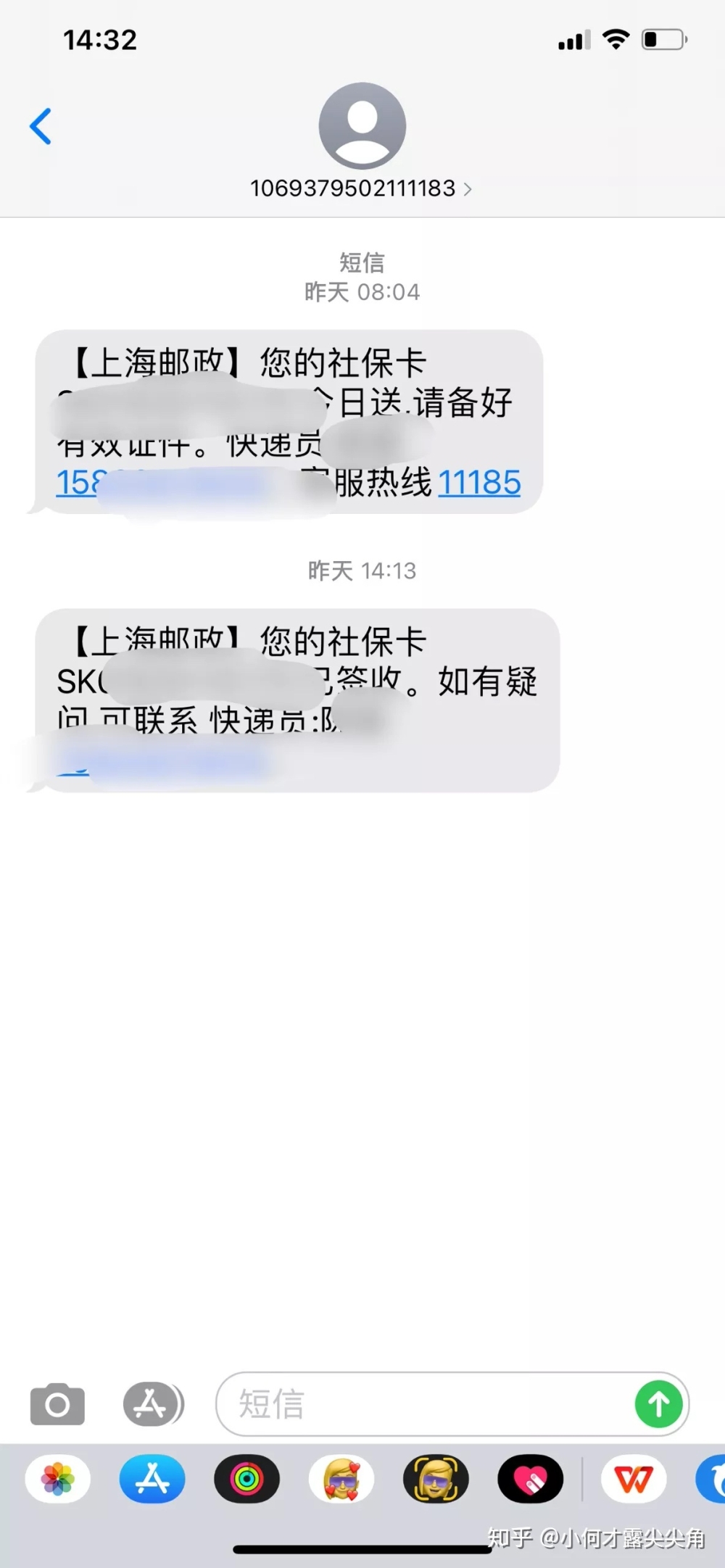Viewport: 725px width, 1568px height.
Task: Call the hotline number 11185
Action: point(479,483)
